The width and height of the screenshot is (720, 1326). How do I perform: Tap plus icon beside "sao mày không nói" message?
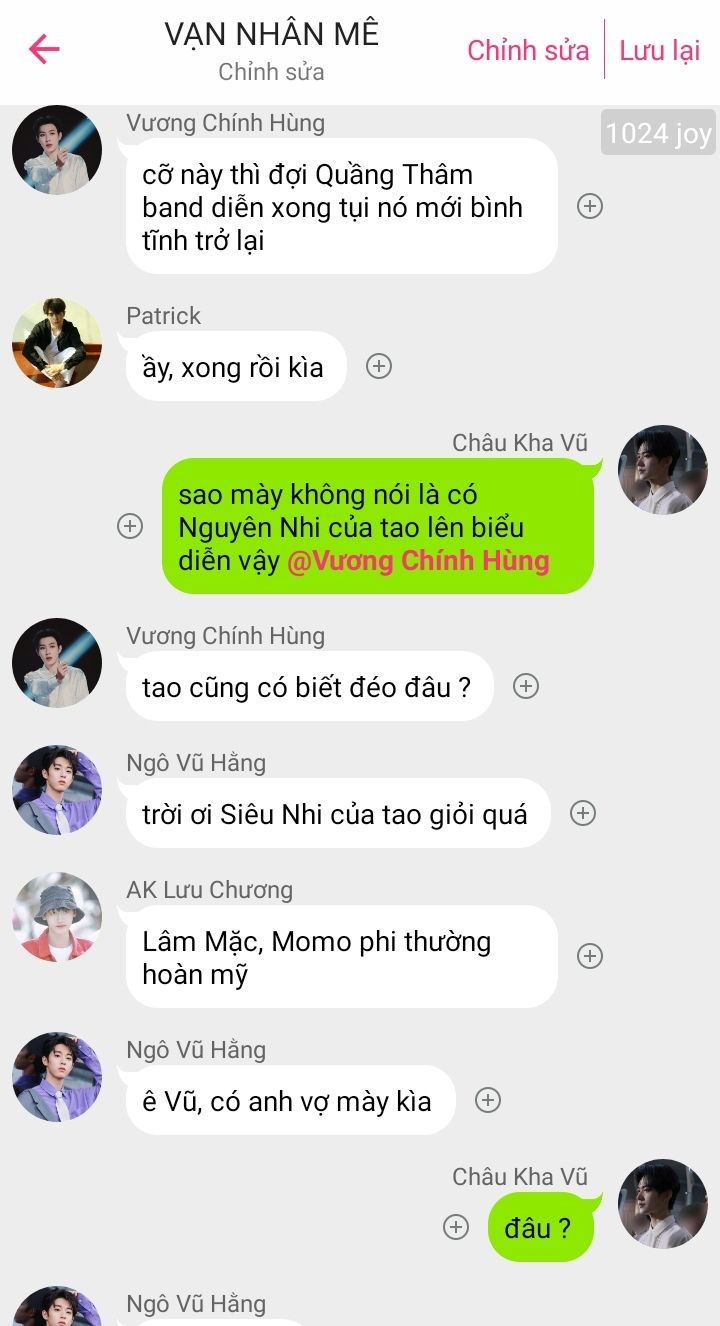pos(130,526)
